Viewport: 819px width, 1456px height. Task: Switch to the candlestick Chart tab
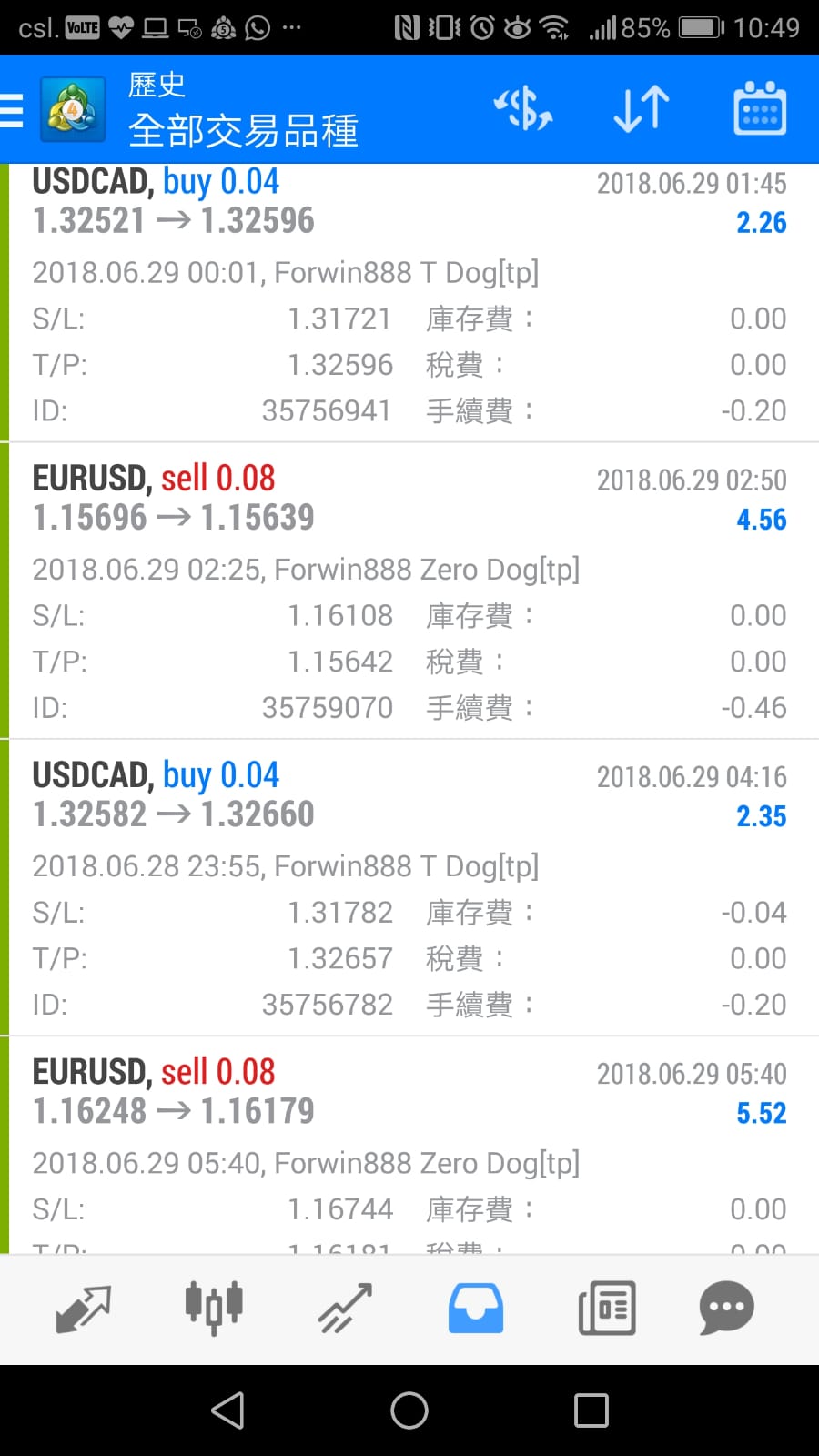pyautogui.click(x=214, y=1309)
